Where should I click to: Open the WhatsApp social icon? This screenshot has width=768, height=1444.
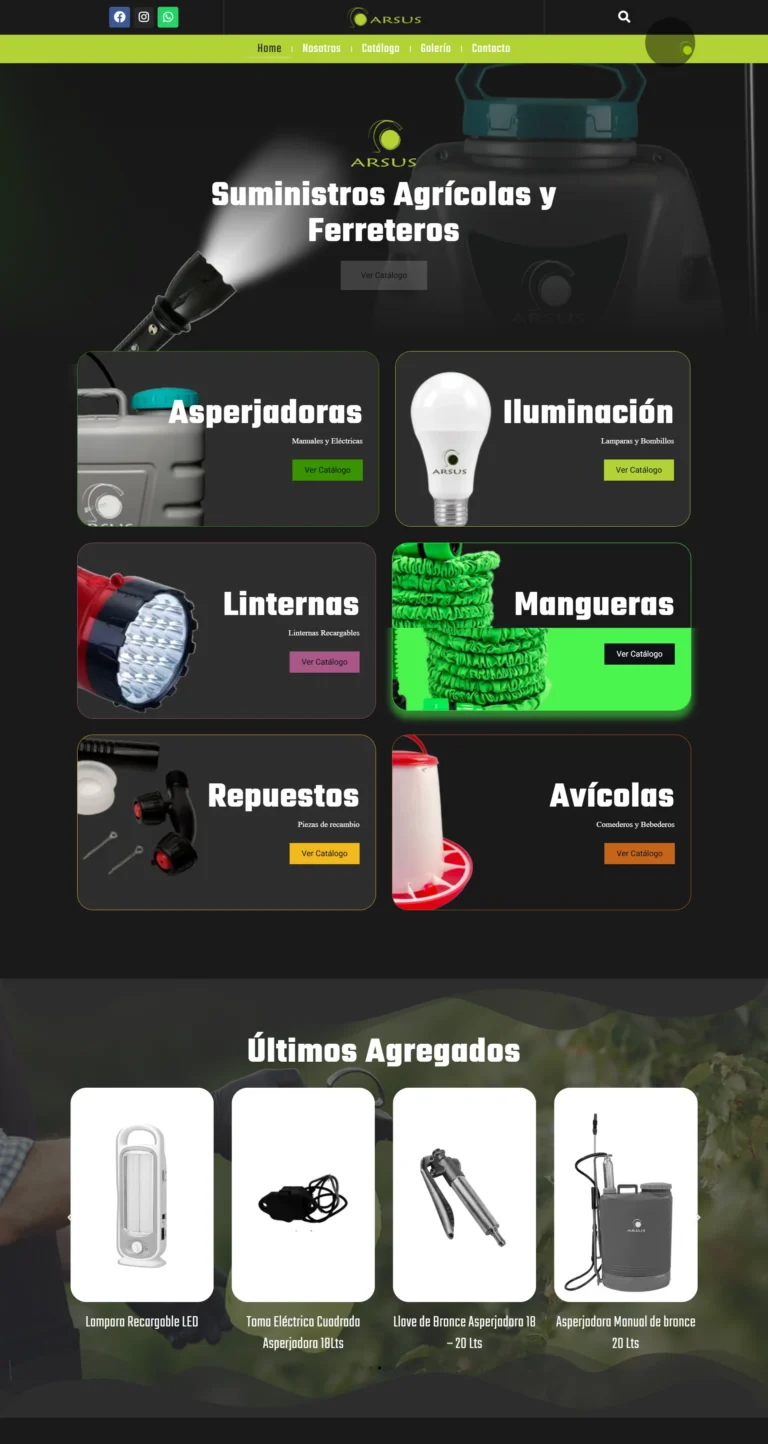(x=168, y=17)
